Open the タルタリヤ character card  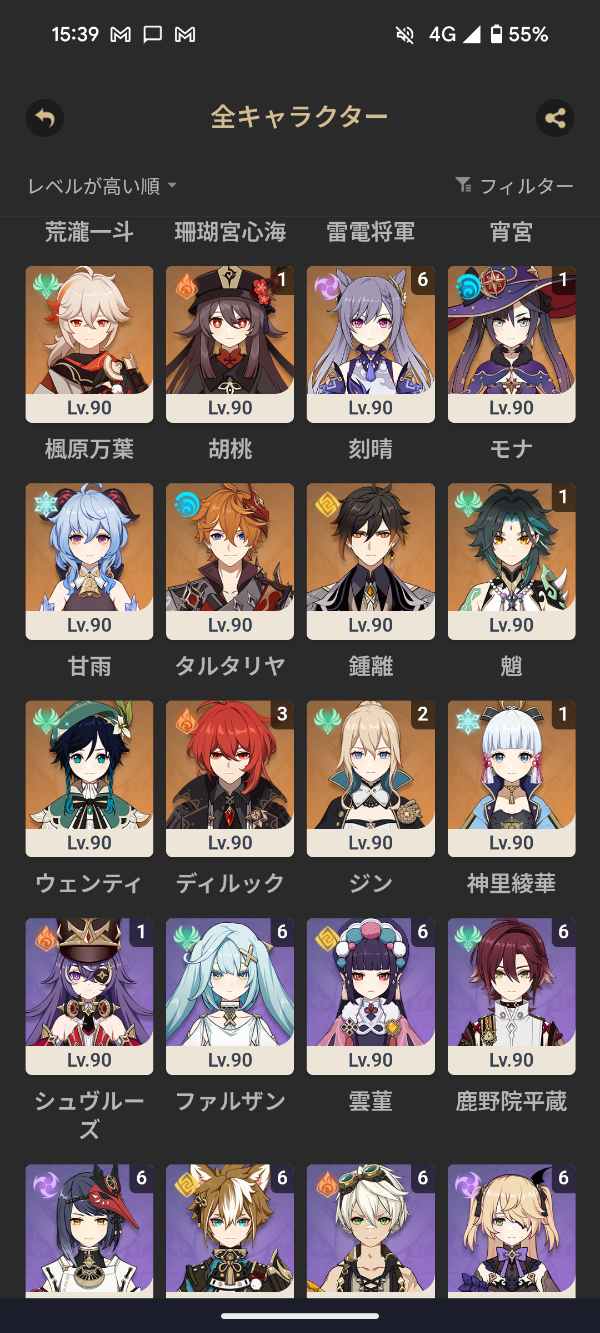click(230, 561)
